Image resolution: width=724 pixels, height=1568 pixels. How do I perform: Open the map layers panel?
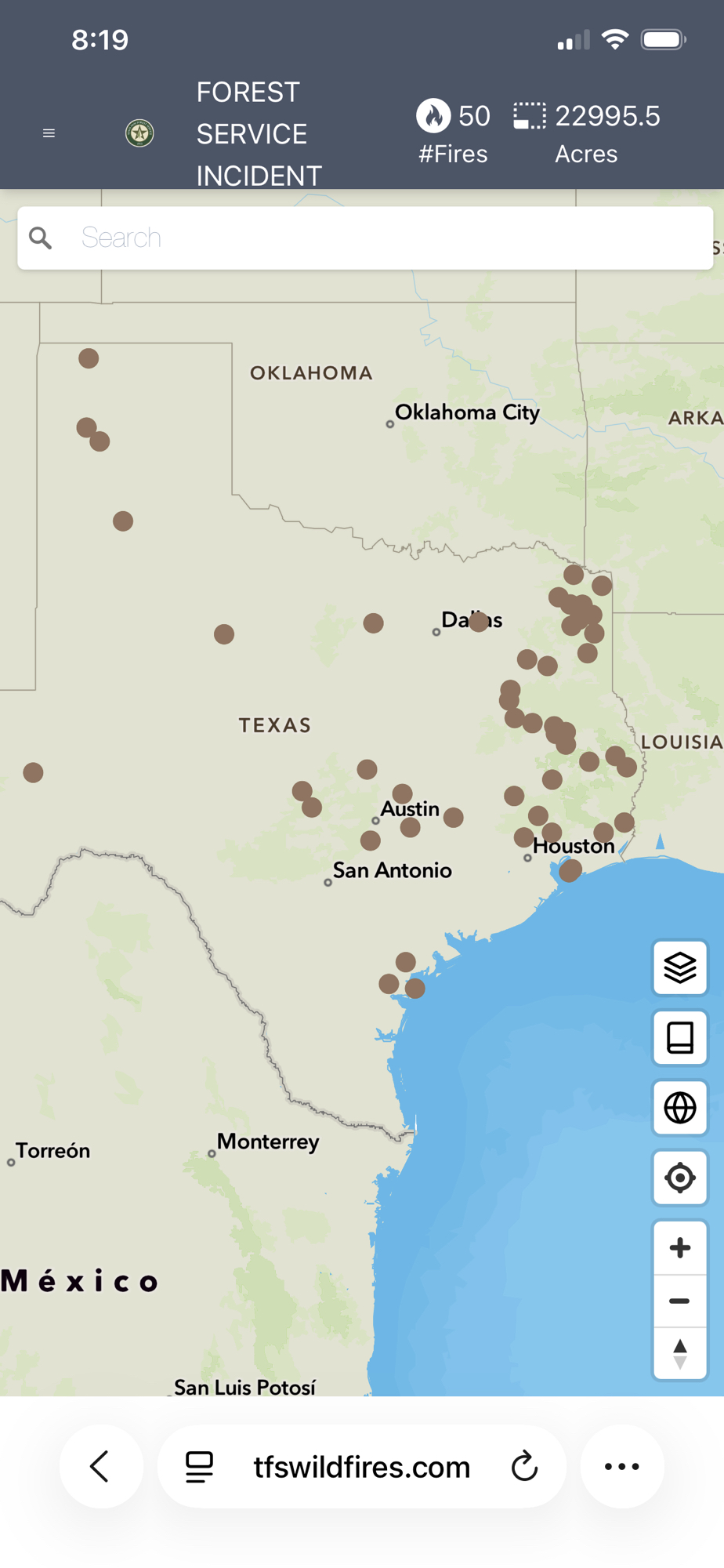point(679,967)
